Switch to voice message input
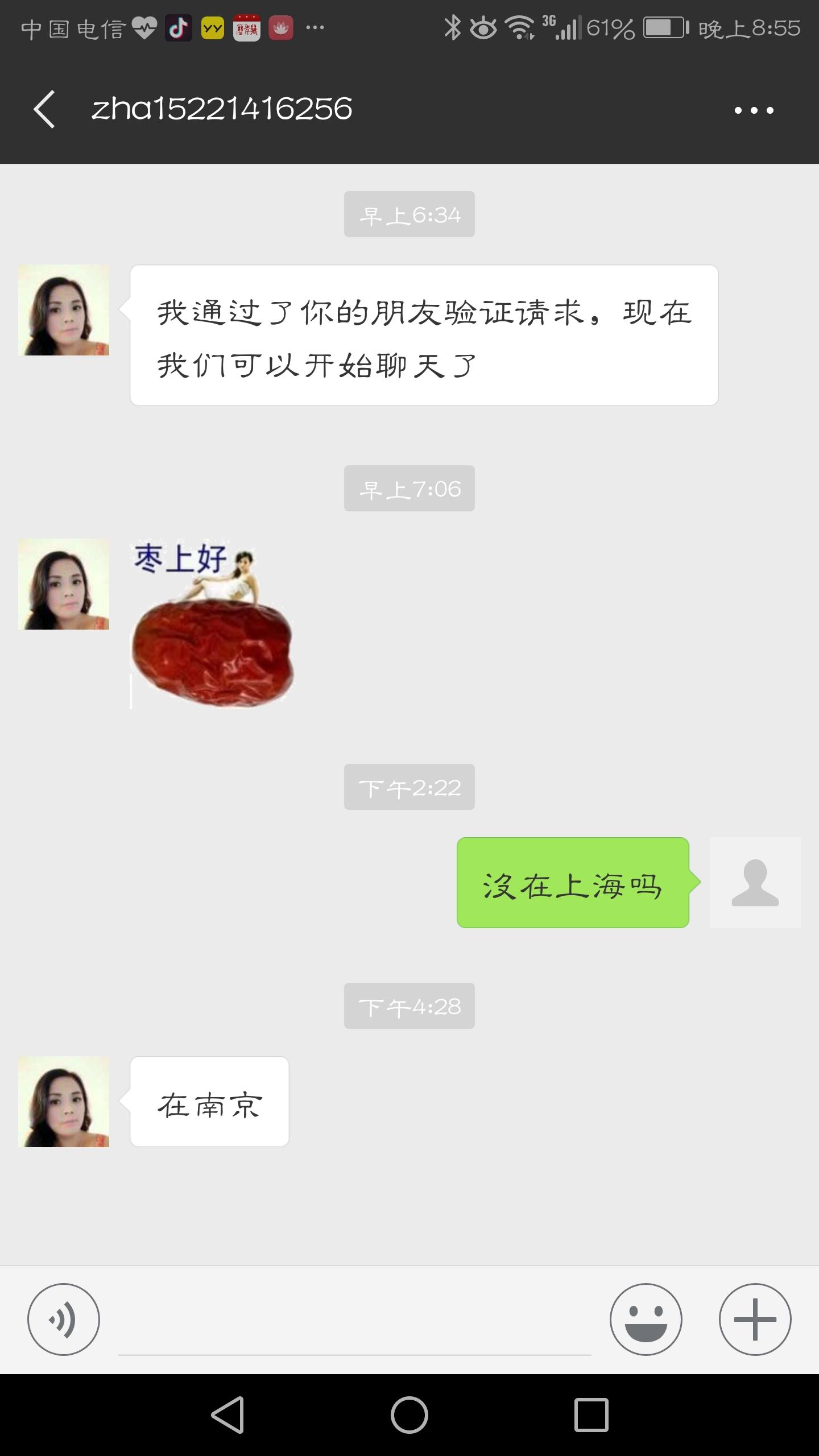 [x=64, y=1319]
